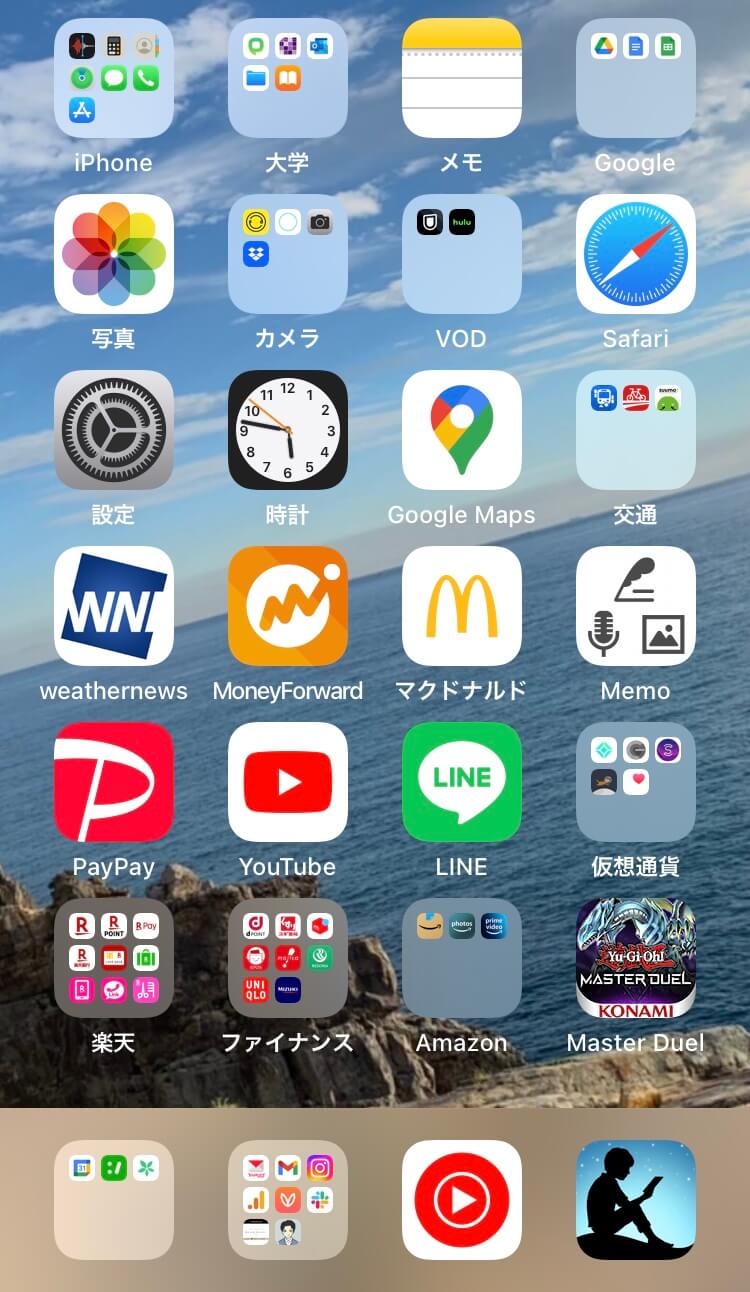The image size is (750, 1292).
Task: Open the 仮想通貨 folder
Action: [635, 782]
